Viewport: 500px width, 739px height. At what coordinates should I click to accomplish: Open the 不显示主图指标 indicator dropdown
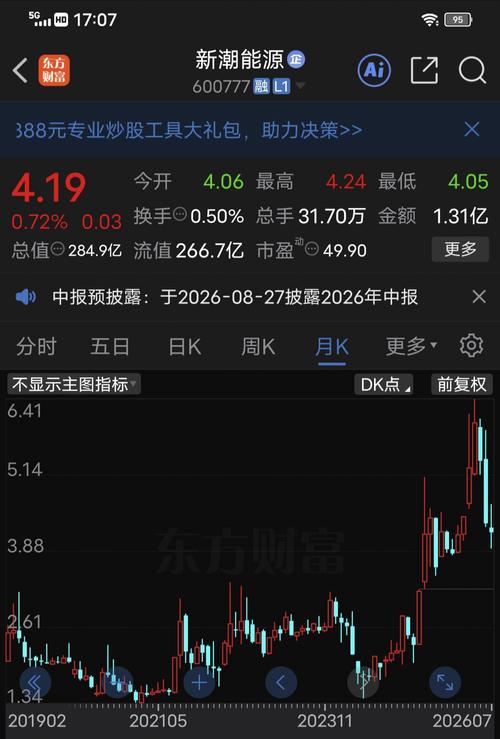[74, 384]
